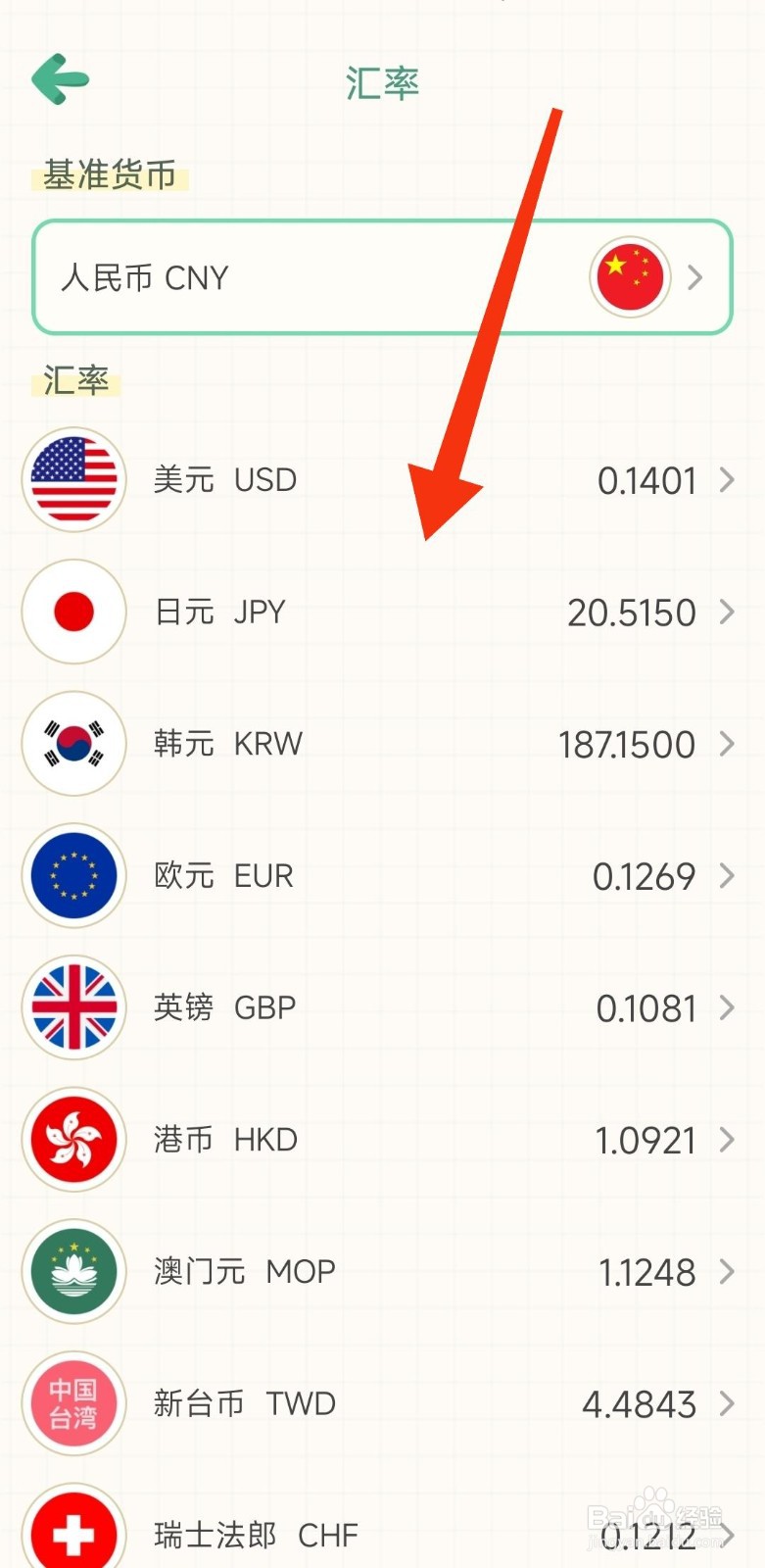Open the 美元 USD exchange rate row
This screenshot has height=1568, width=765.
tap(382, 480)
